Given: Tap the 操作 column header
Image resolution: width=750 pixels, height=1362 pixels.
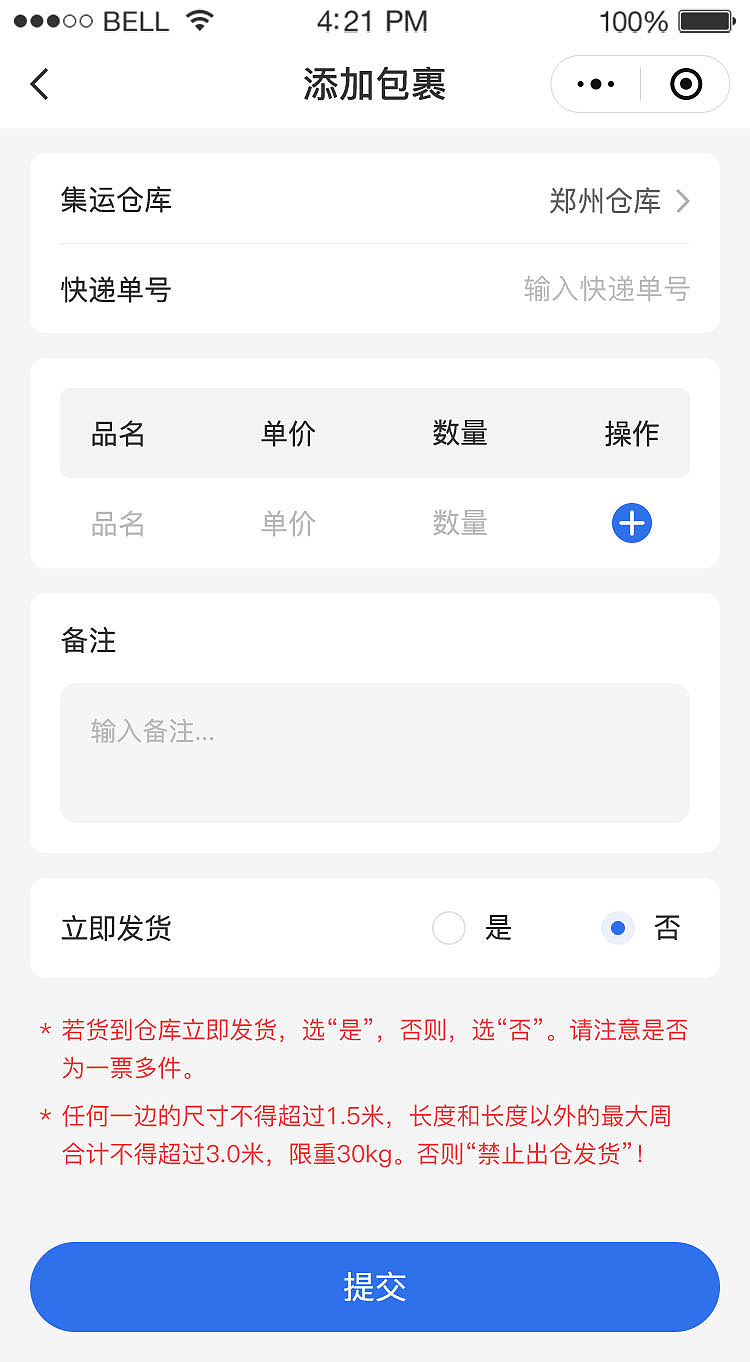Looking at the screenshot, I should (x=632, y=433).
